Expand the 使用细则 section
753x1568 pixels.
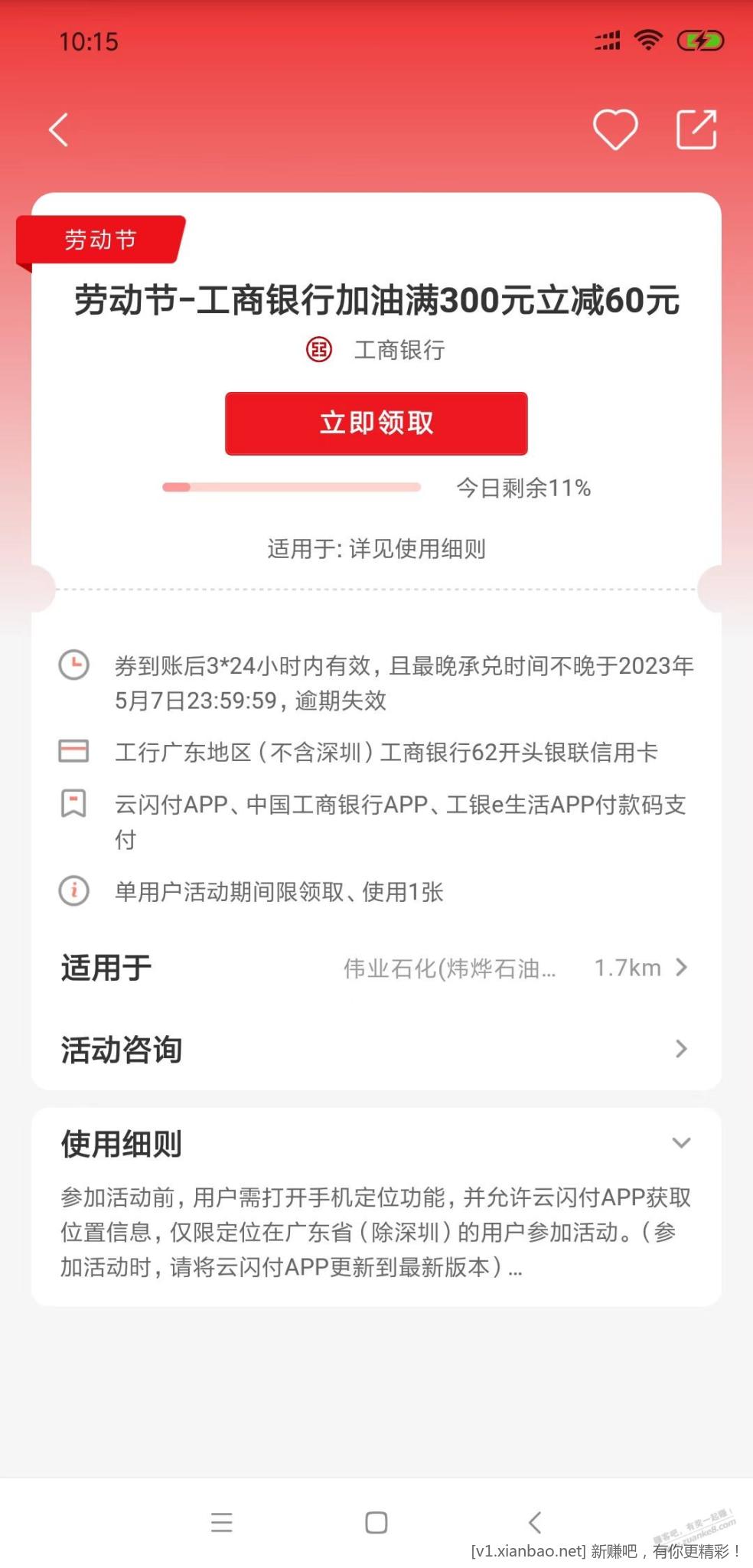(x=680, y=1143)
